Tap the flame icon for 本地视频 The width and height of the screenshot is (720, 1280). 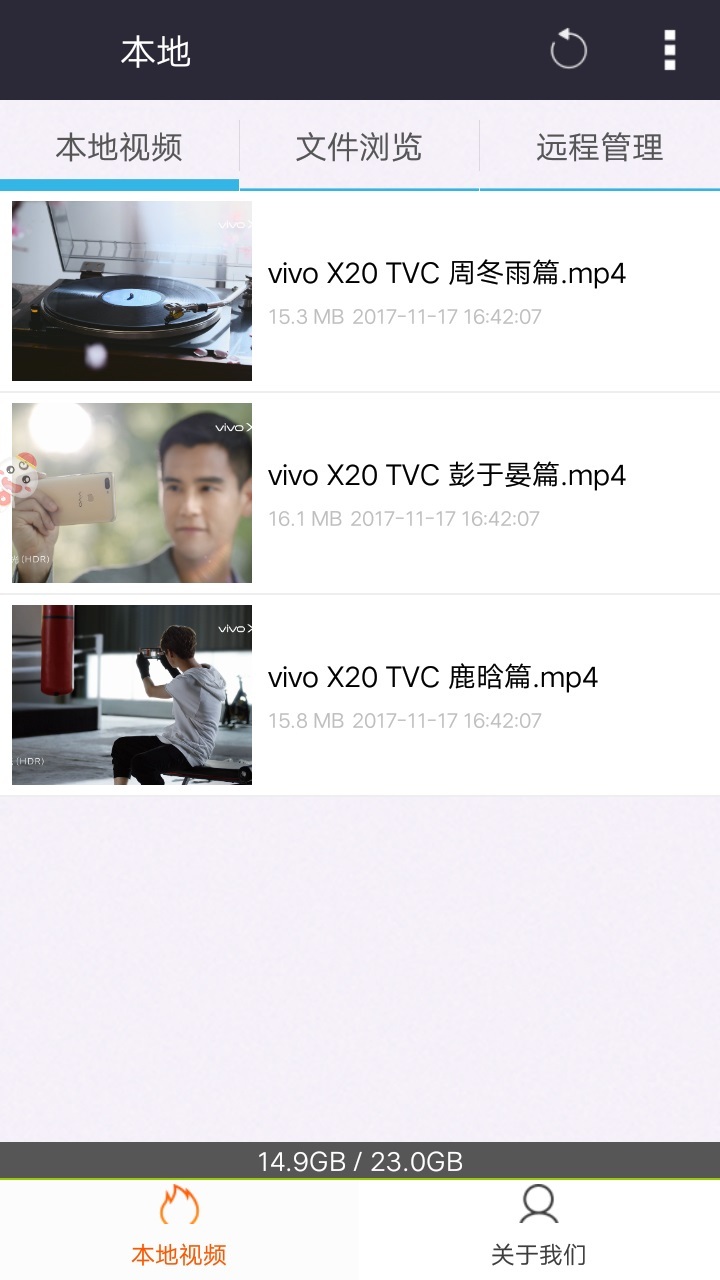click(177, 1207)
